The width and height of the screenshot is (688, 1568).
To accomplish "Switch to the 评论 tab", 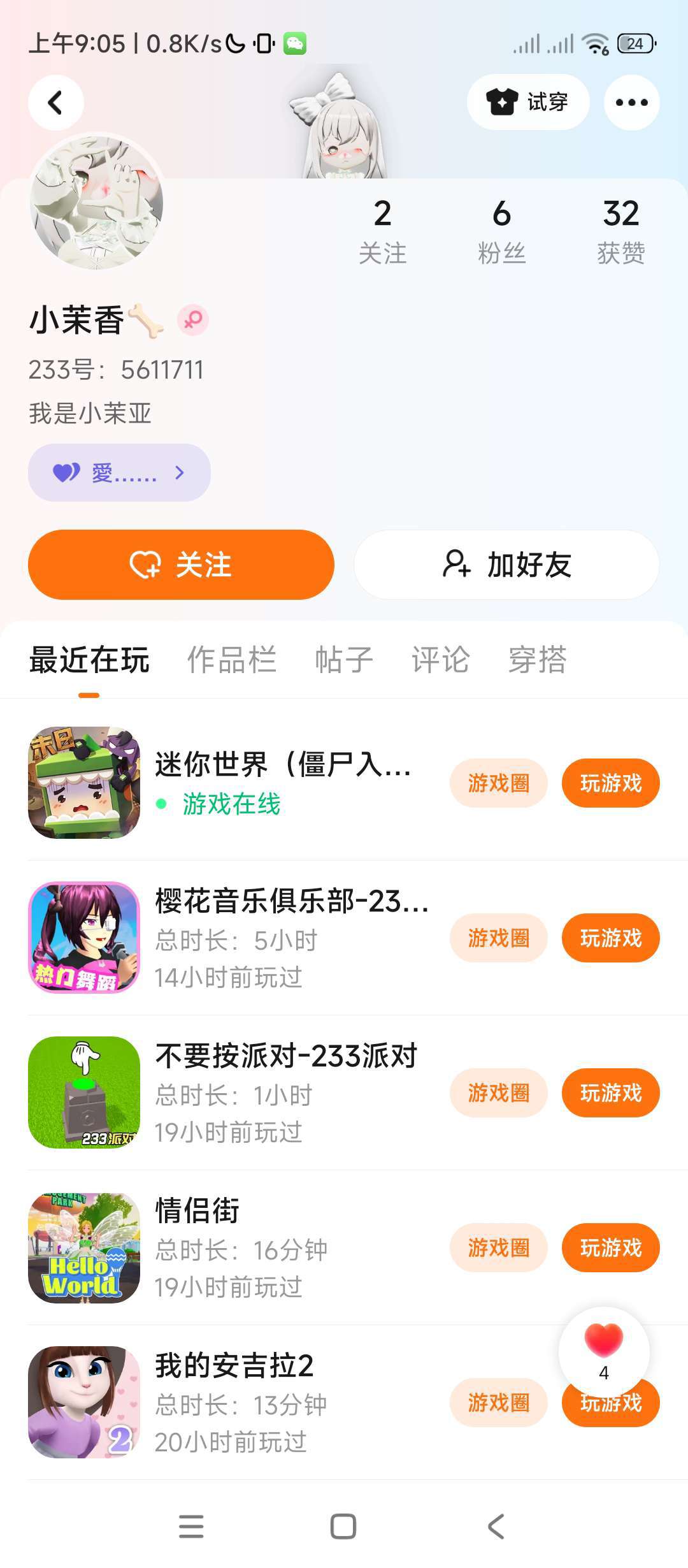I will [x=441, y=659].
